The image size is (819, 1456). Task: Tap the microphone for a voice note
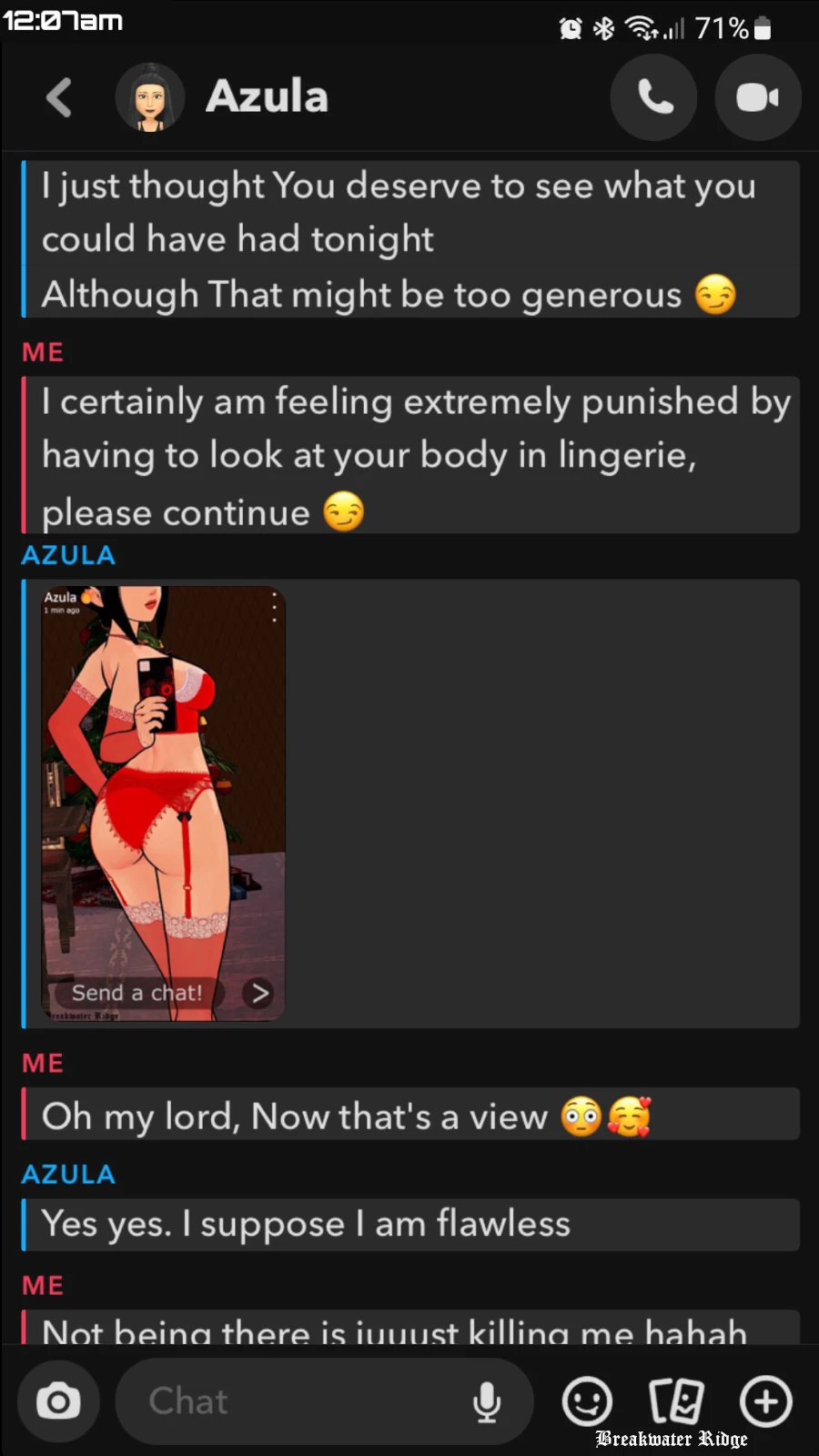click(487, 1401)
